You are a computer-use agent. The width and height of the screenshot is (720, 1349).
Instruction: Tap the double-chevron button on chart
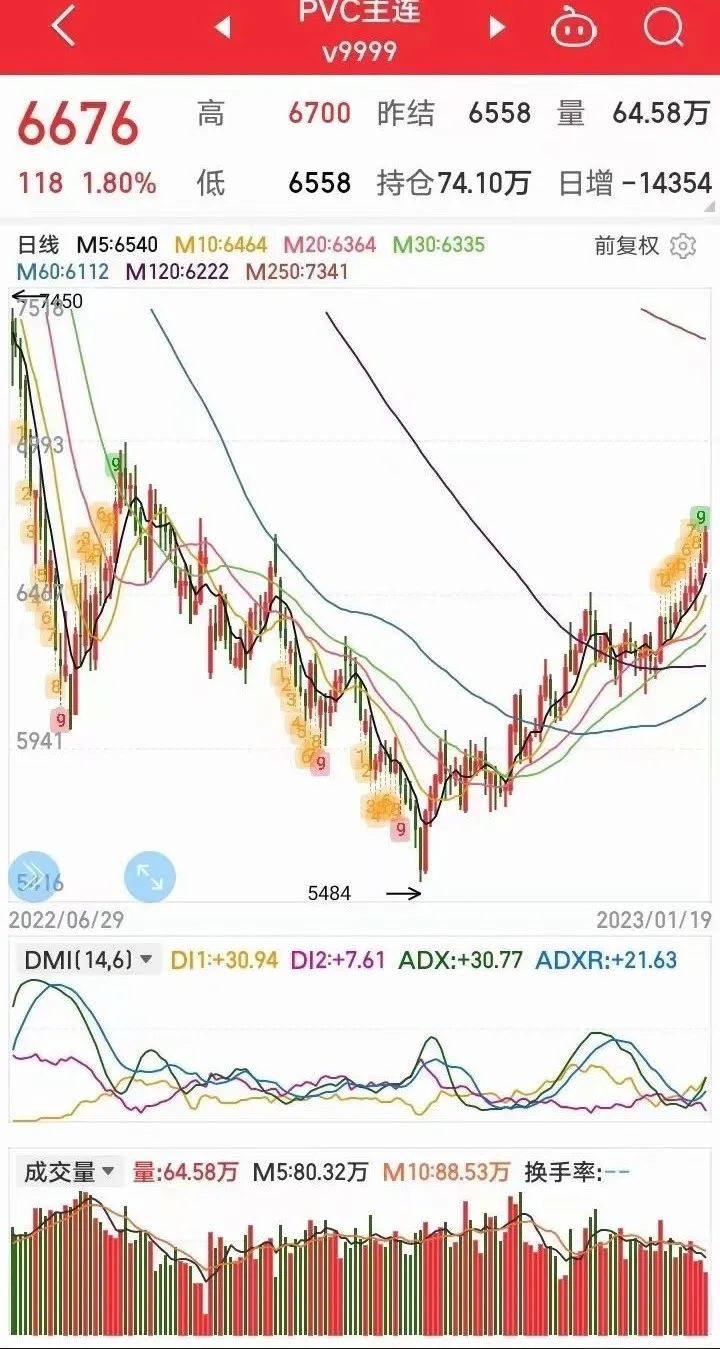tap(34, 878)
